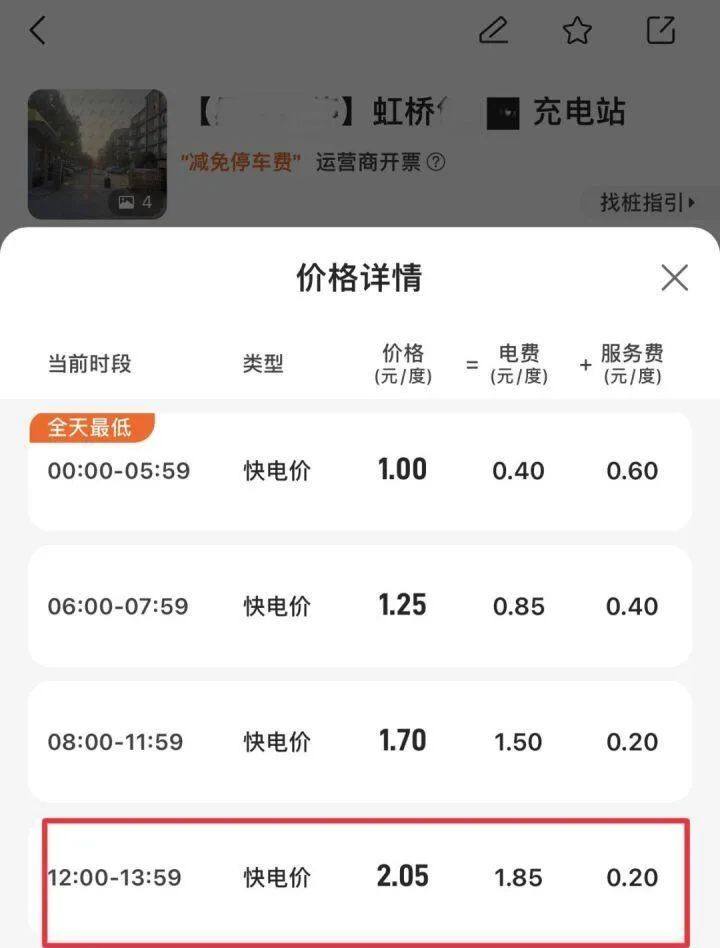Go back to the previous page
This screenshot has height=948, width=720.
(38, 31)
